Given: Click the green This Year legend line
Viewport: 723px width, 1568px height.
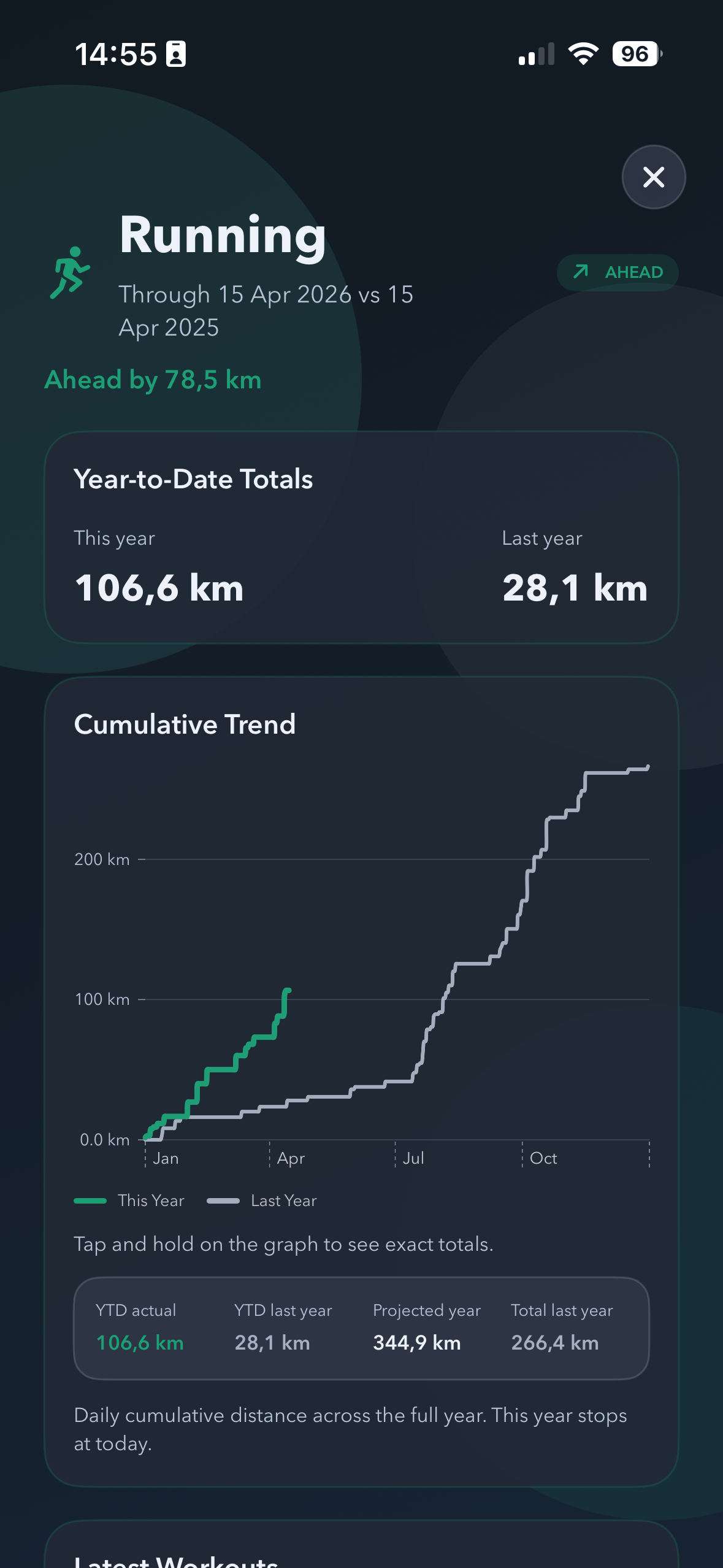Looking at the screenshot, I should [91, 1200].
